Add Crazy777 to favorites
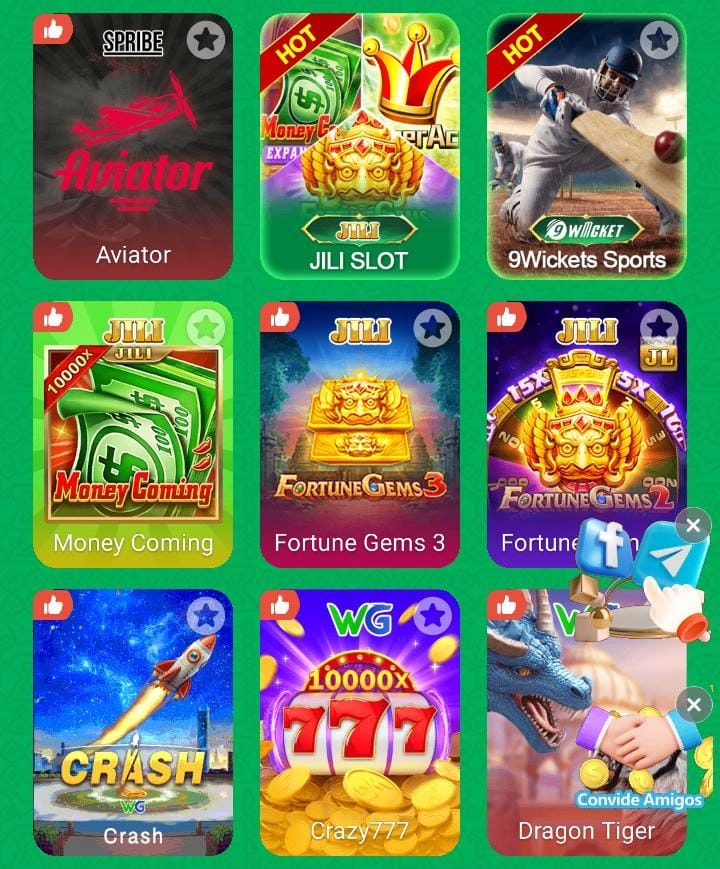The image size is (720, 869). click(432, 614)
